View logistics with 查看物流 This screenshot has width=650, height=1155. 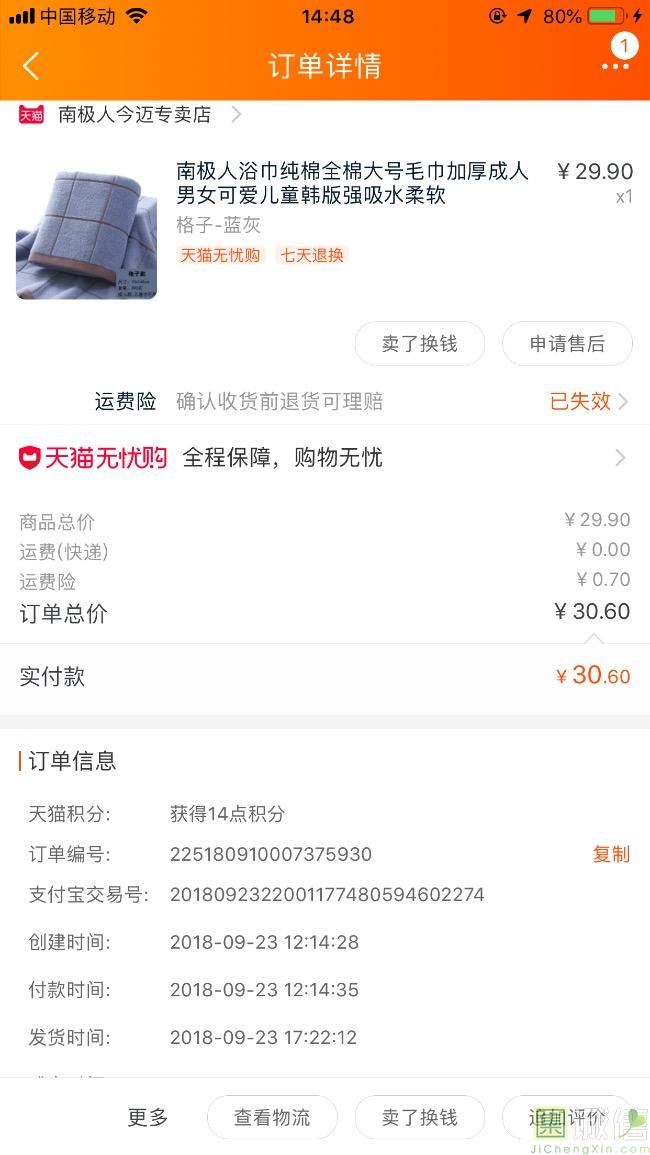272,1118
